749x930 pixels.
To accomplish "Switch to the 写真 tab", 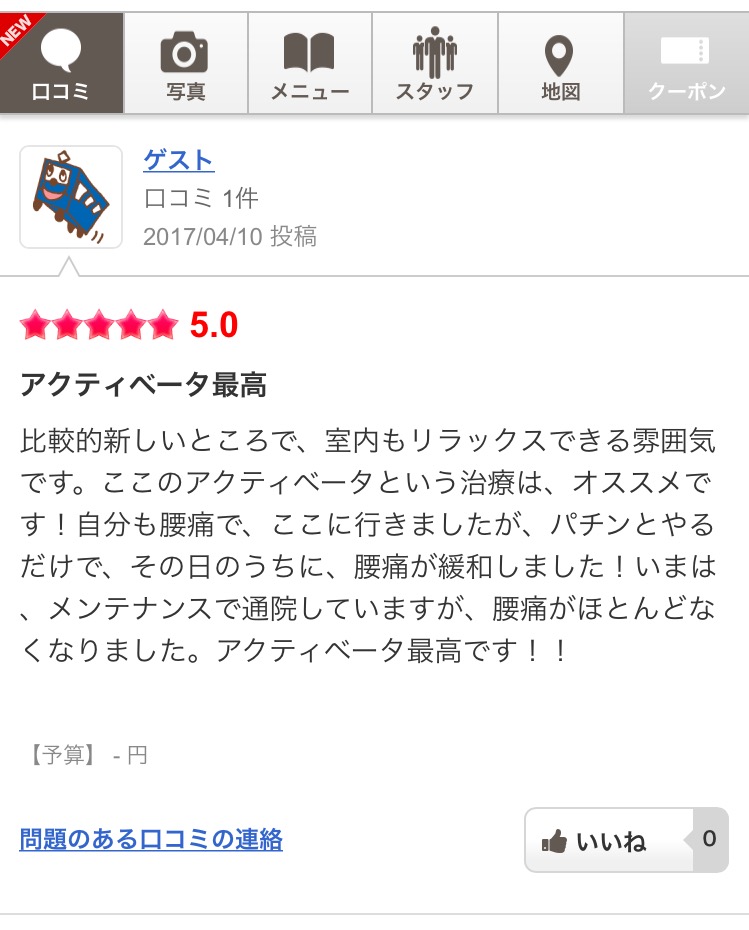I will (x=185, y=63).
